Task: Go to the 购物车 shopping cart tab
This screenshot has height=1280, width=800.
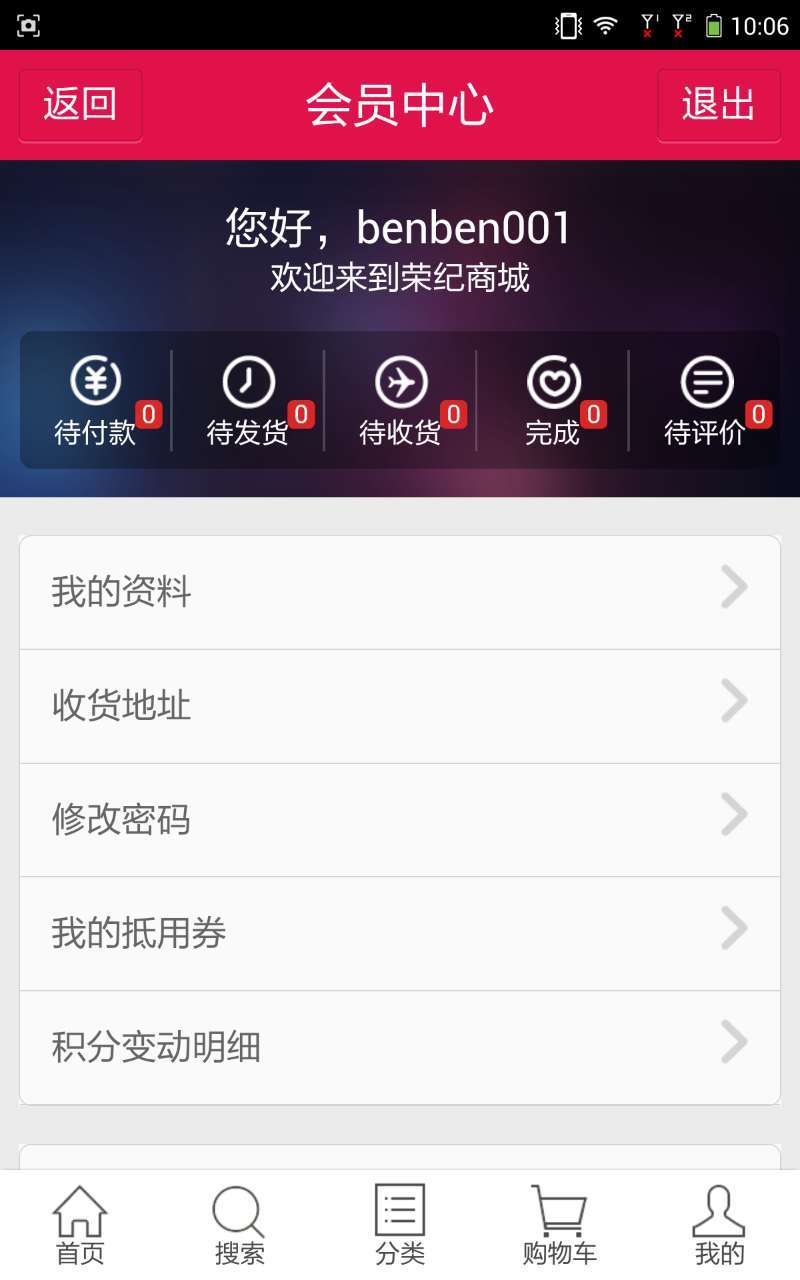Action: pos(560,1225)
